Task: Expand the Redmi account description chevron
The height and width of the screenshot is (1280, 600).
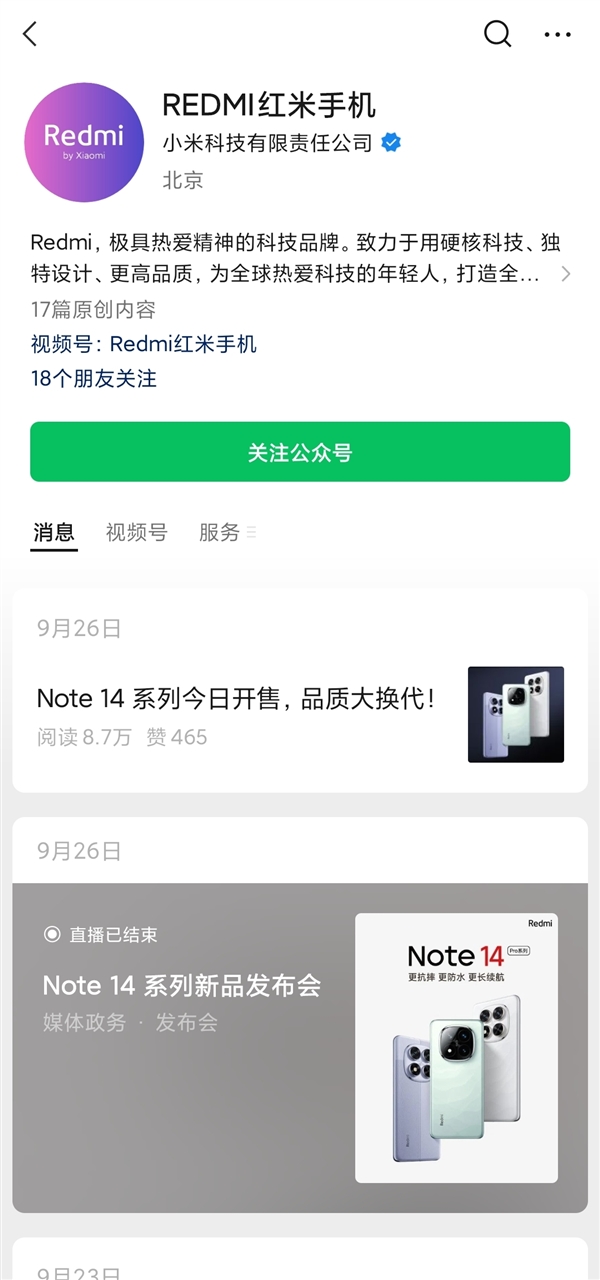Action: pos(566,273)
